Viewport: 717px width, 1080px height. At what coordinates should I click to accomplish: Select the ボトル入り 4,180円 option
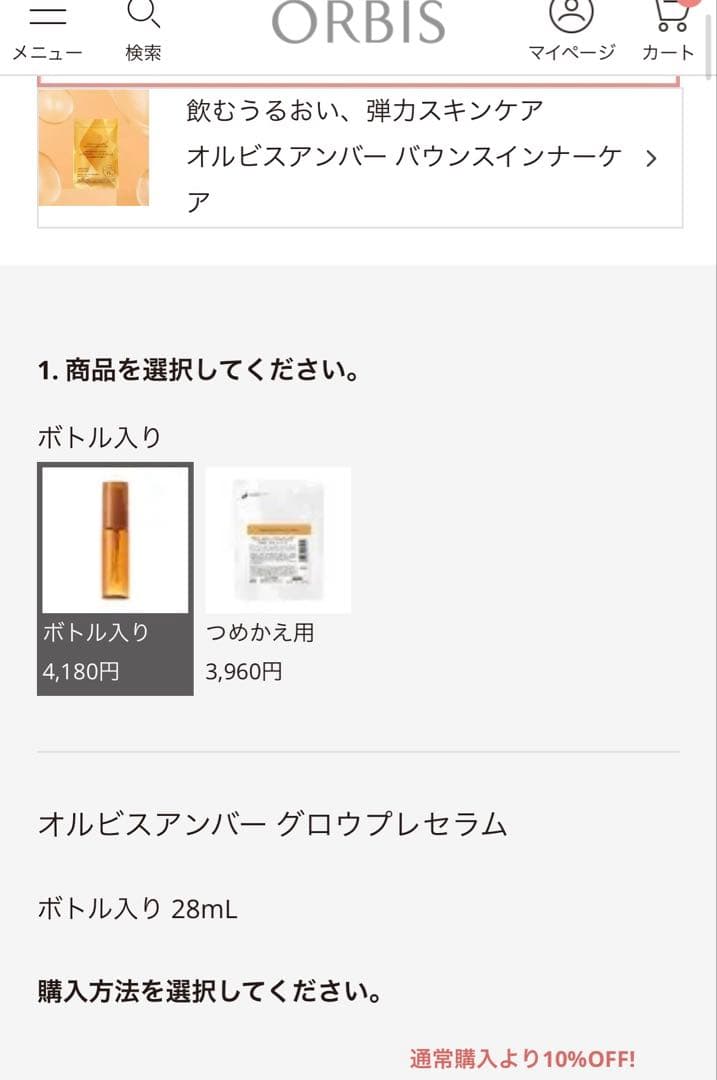coord(115,578)
